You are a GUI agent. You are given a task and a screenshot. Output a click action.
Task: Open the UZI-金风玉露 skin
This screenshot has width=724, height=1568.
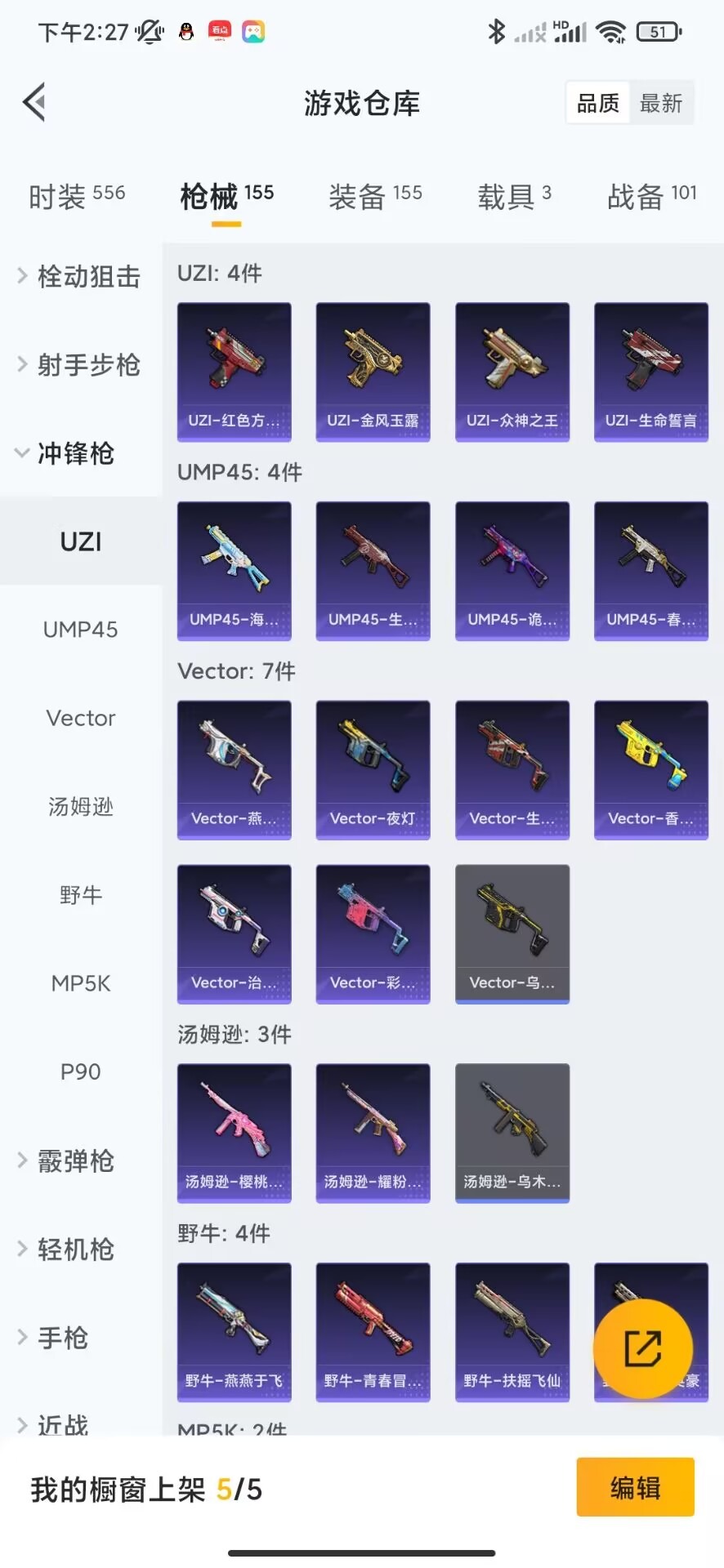coord(373,372)
